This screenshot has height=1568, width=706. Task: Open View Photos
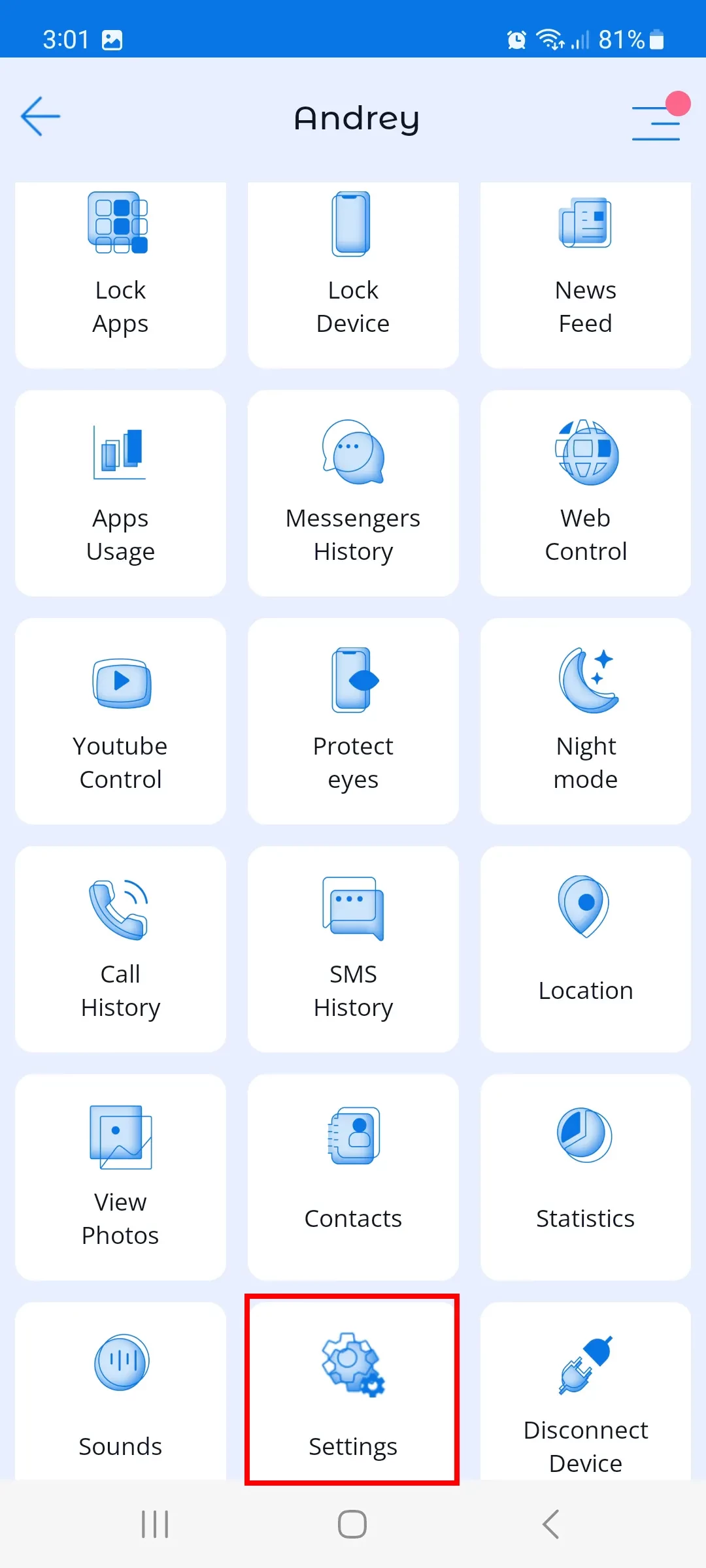[x=120, y=1177]
